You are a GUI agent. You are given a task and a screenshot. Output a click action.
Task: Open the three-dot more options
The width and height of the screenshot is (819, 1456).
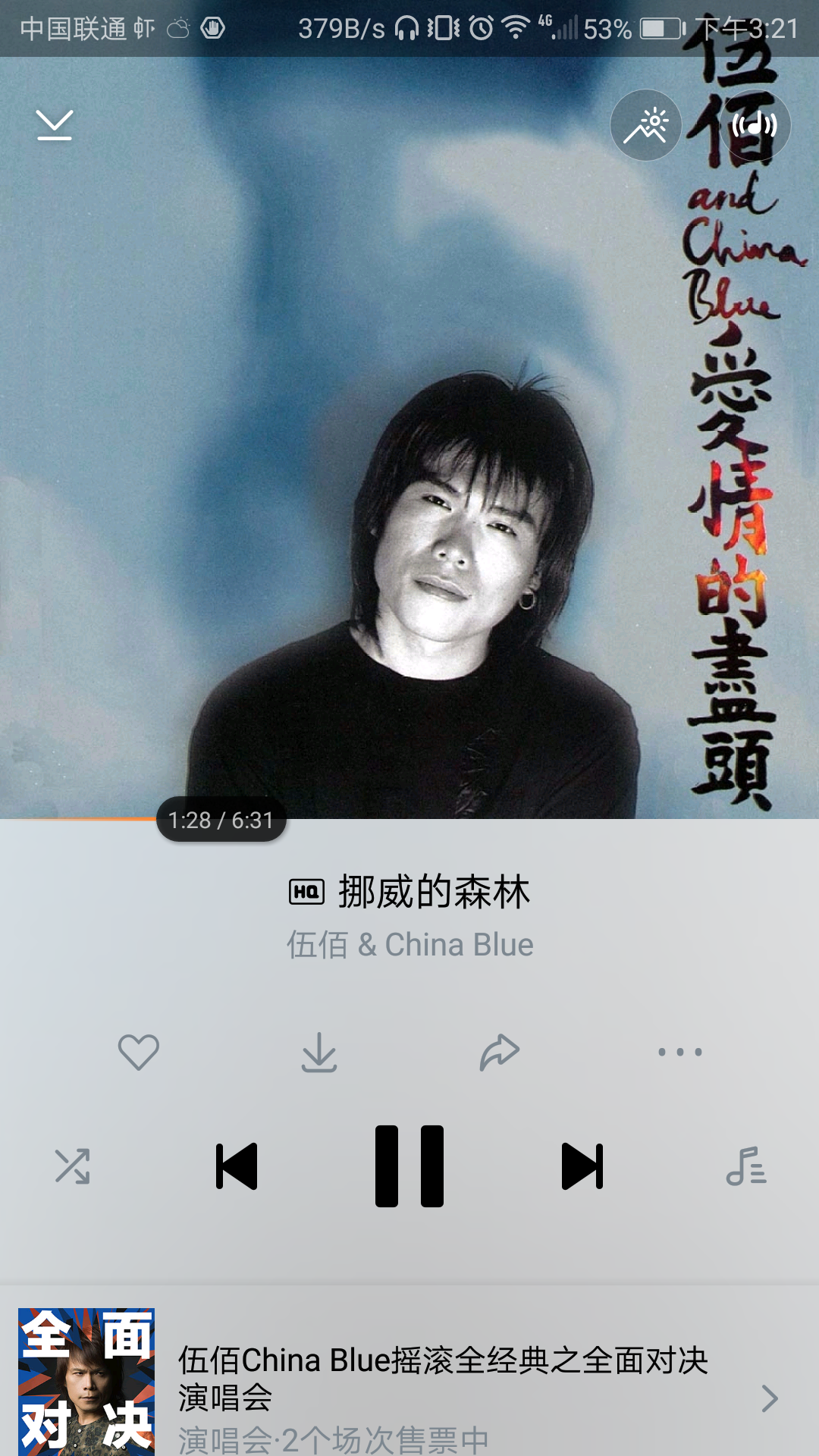(680, 1052)
